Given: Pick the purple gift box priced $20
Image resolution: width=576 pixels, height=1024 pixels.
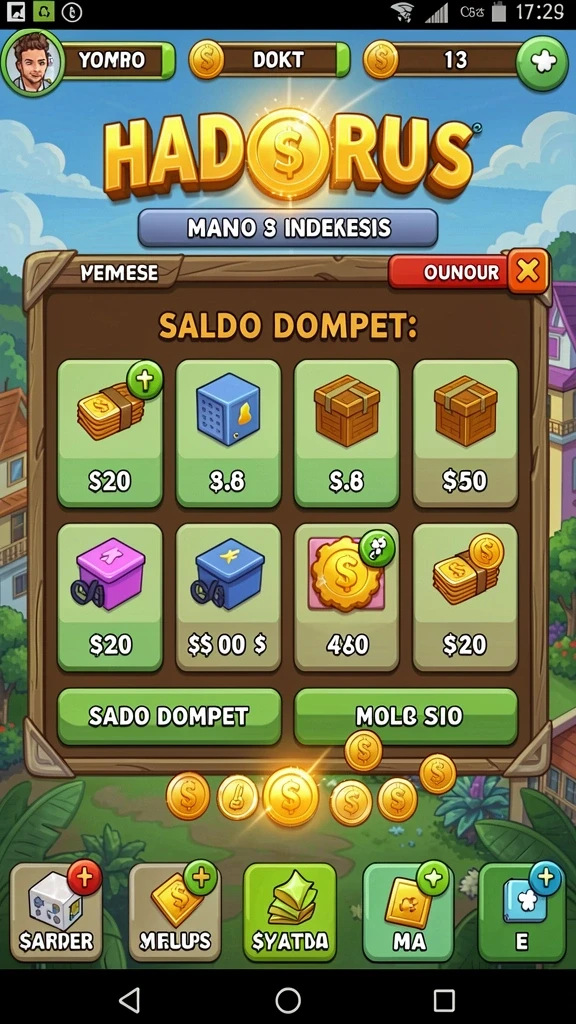Looking at the screenshot, I should (110, 598).
